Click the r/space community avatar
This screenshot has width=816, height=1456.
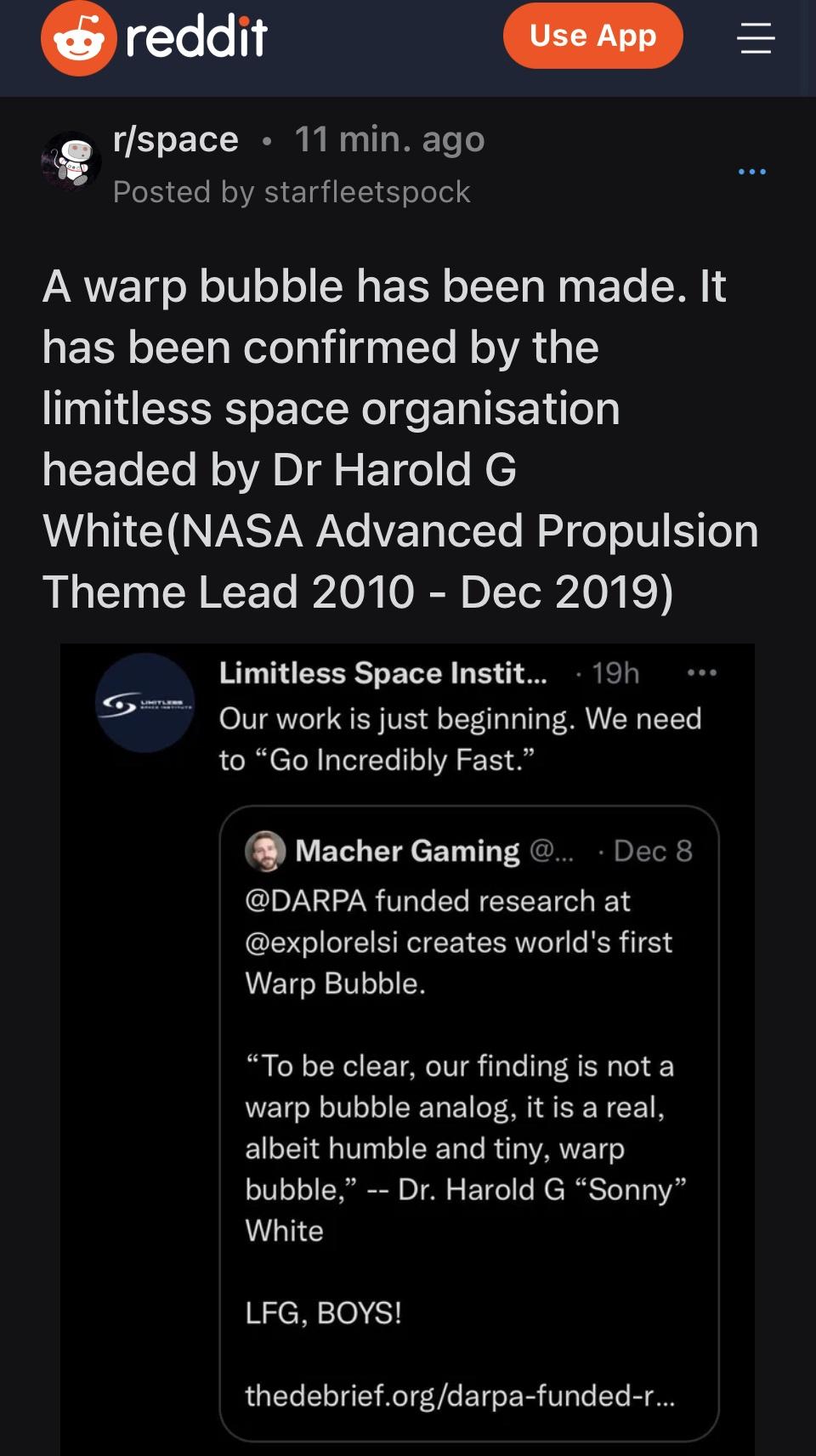72,162
